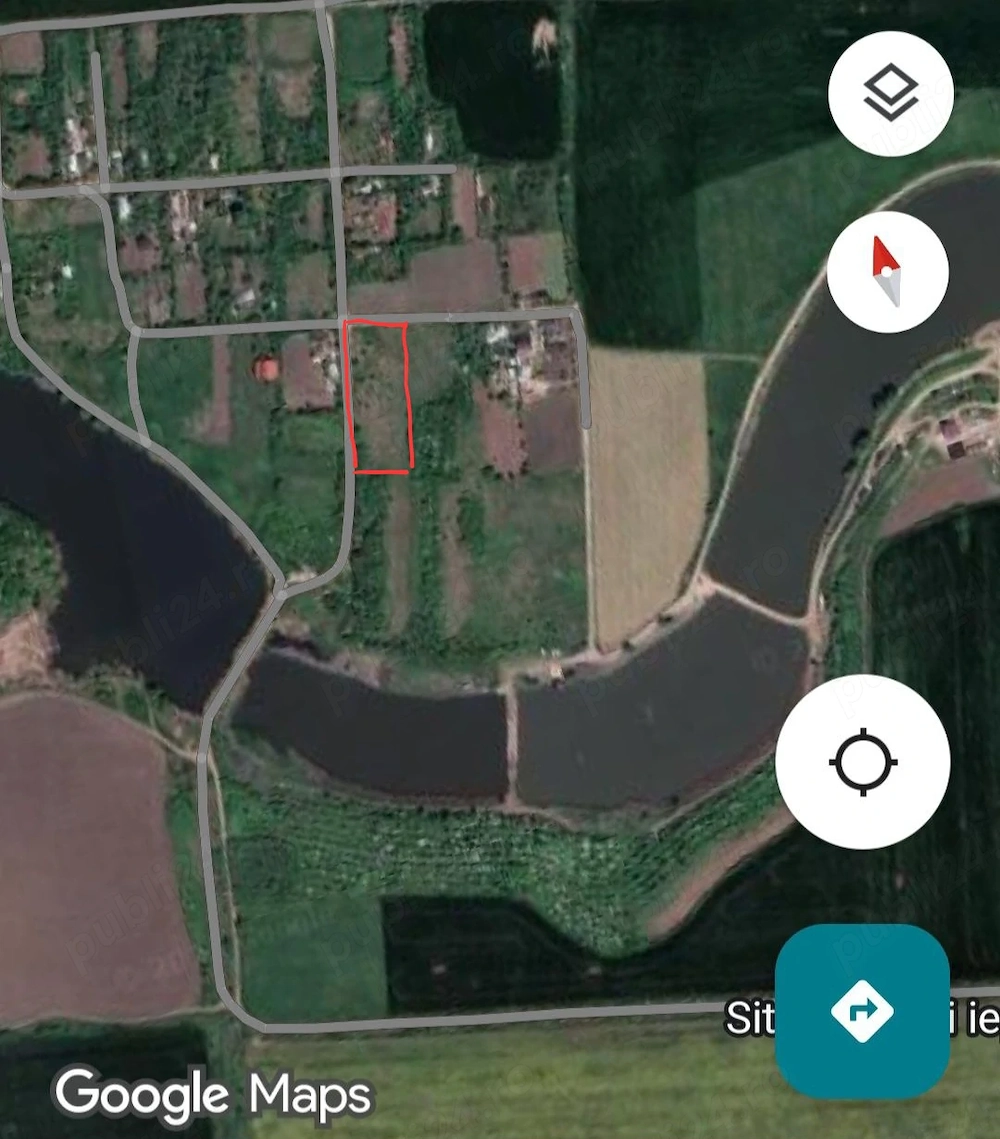Start directions with the teal button
1000x1139 pixels.
864,1010
